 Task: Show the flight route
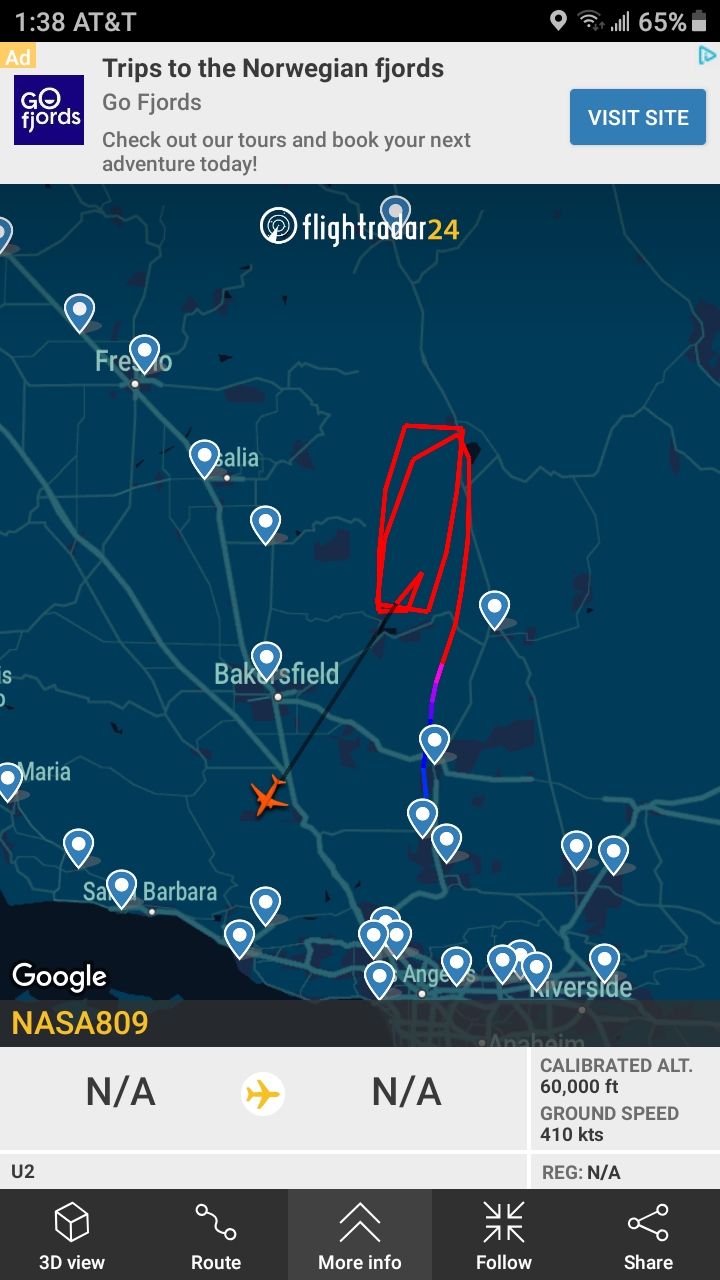point(216,1236)
